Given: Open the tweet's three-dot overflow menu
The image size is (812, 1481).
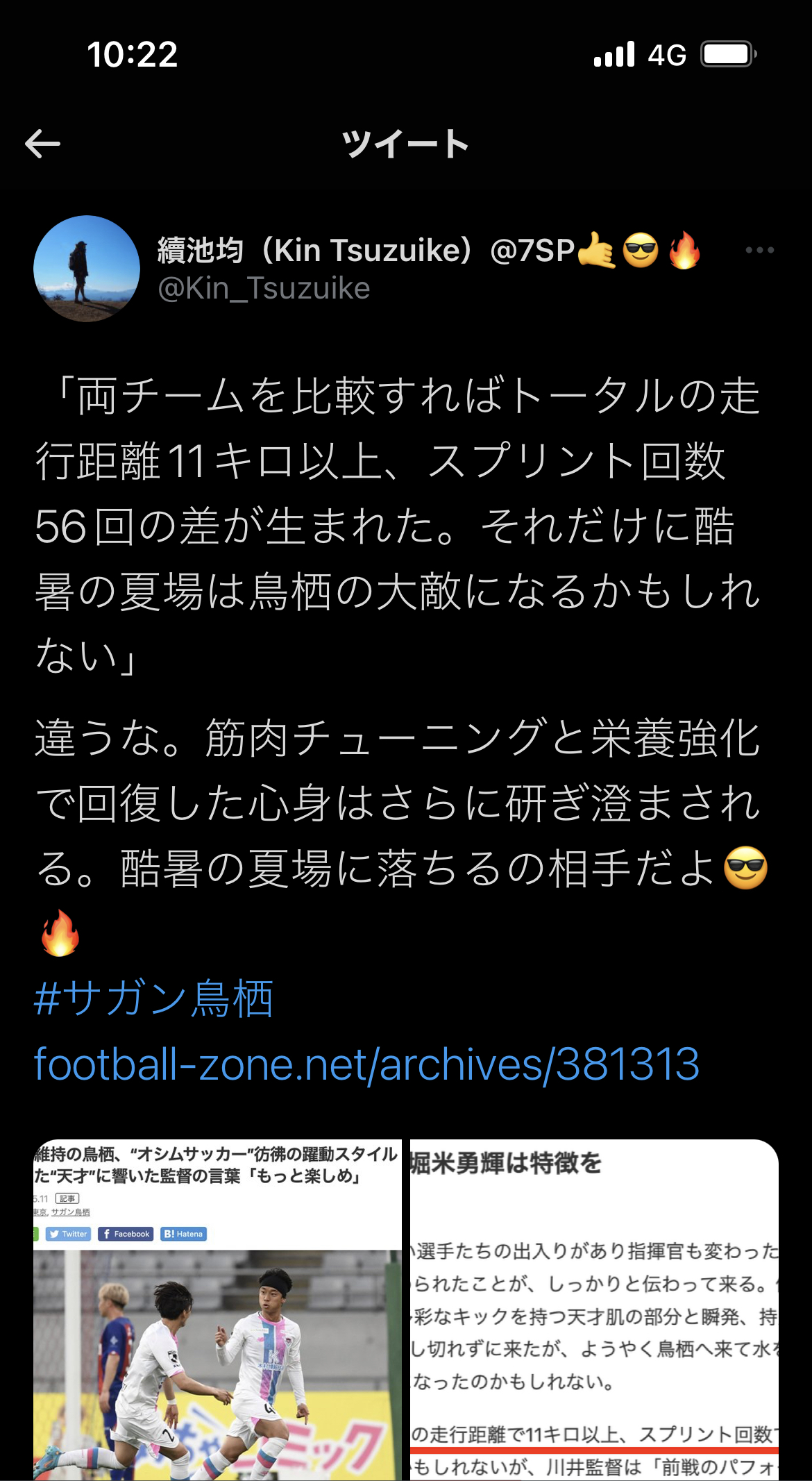Looking at the screenshot, I should 759,250.
